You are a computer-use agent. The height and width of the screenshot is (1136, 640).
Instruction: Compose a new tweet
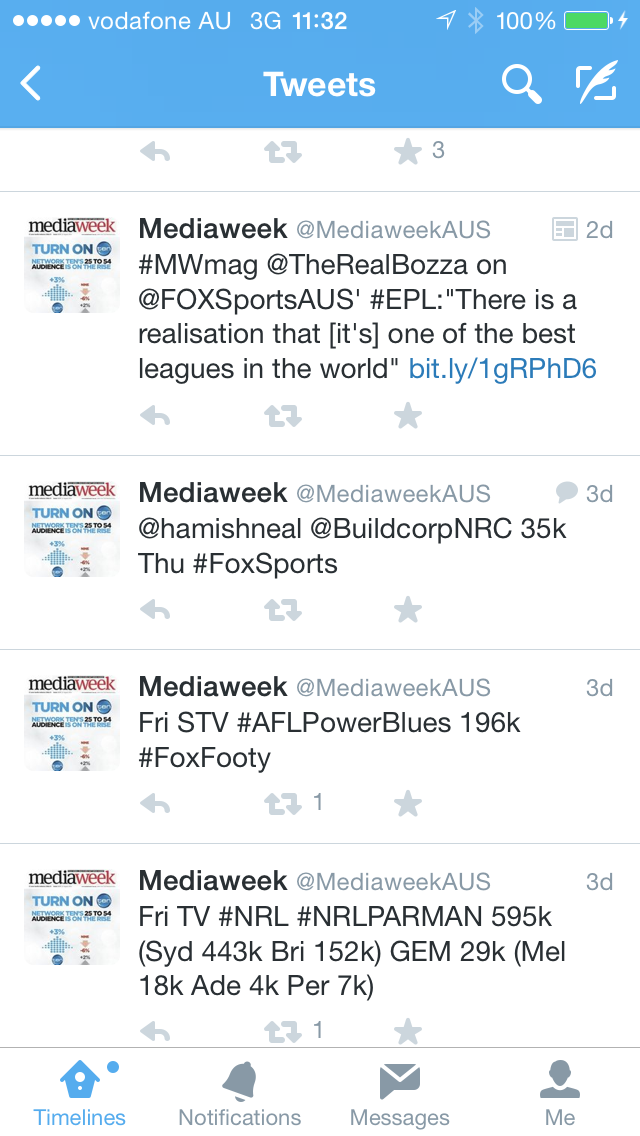point(597,83)
